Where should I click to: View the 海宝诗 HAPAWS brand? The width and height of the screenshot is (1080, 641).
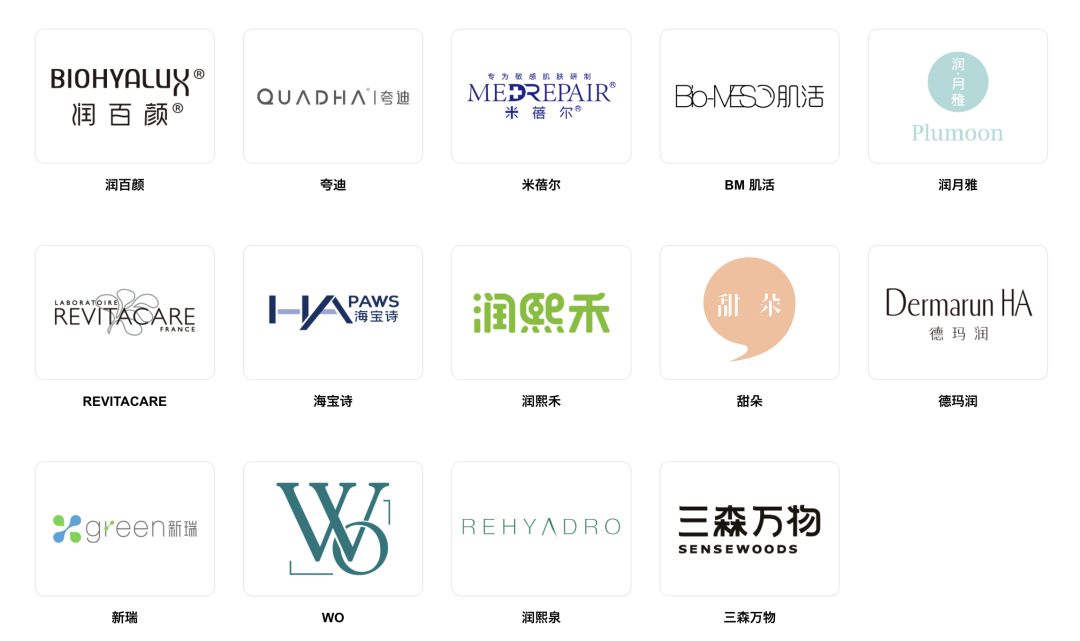[333, 313]
